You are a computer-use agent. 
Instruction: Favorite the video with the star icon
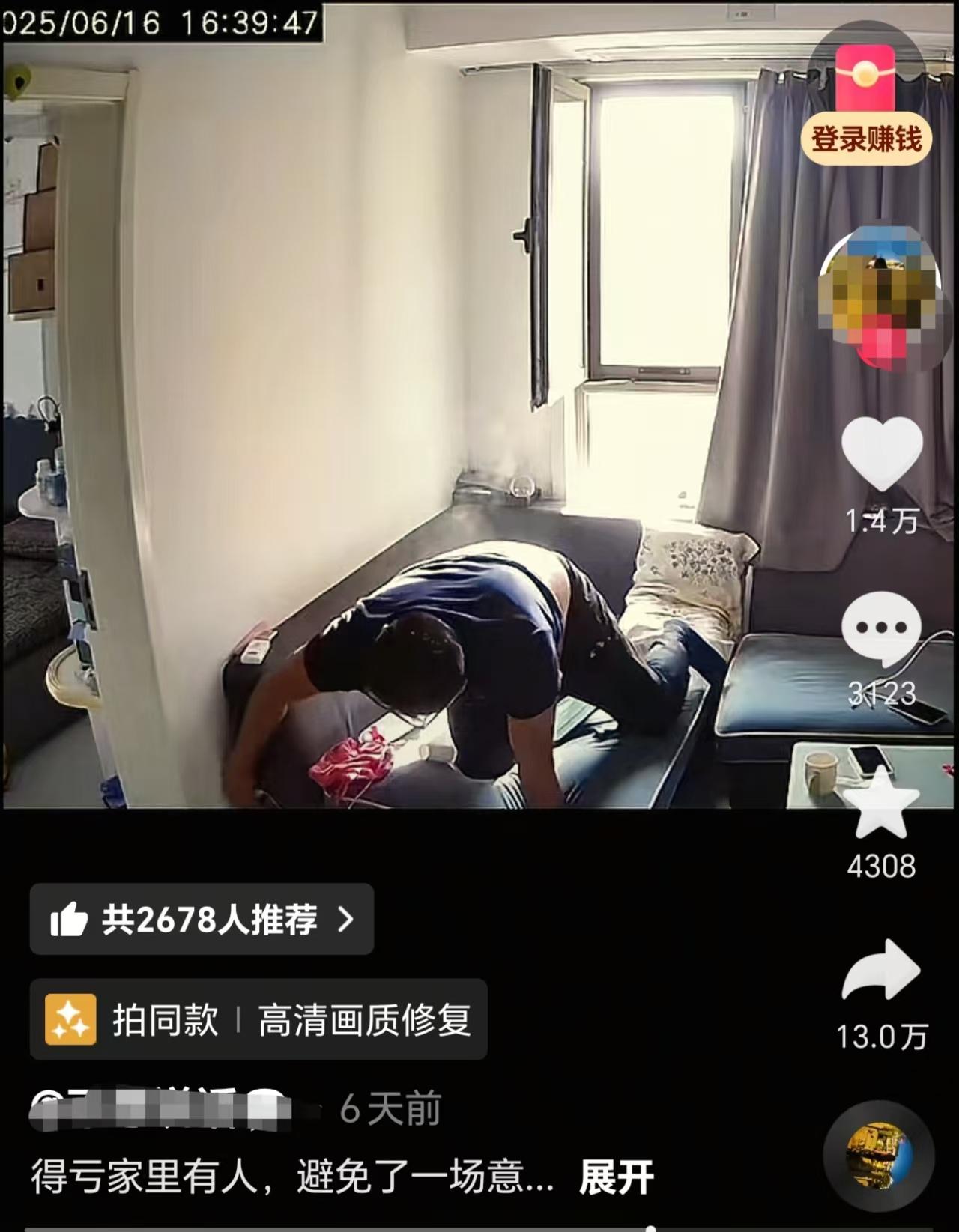coord(881,805)
